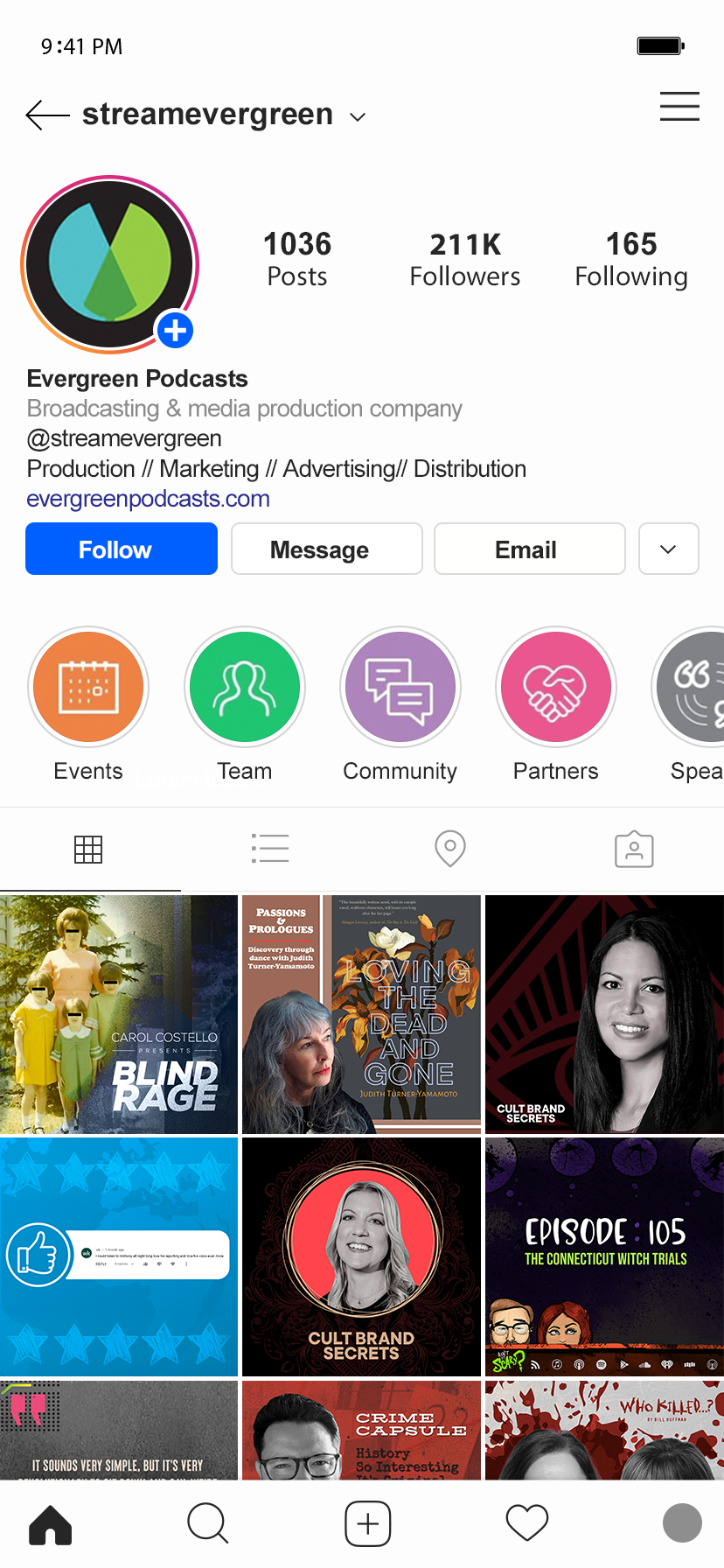The image size is (724, 1568).
Task: Go to the home feed
Action: [51, 1524]
